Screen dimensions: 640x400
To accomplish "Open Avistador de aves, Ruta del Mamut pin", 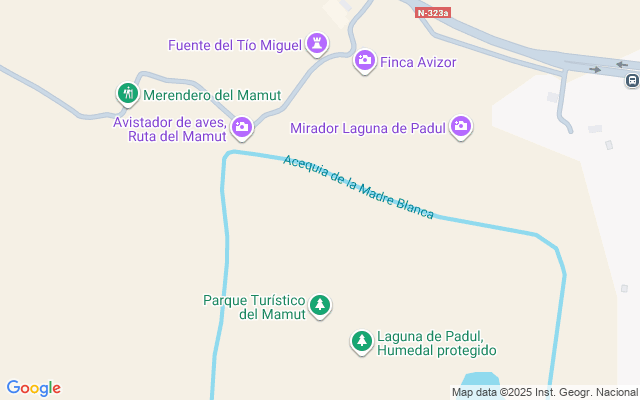I will [x=242, y=127].
